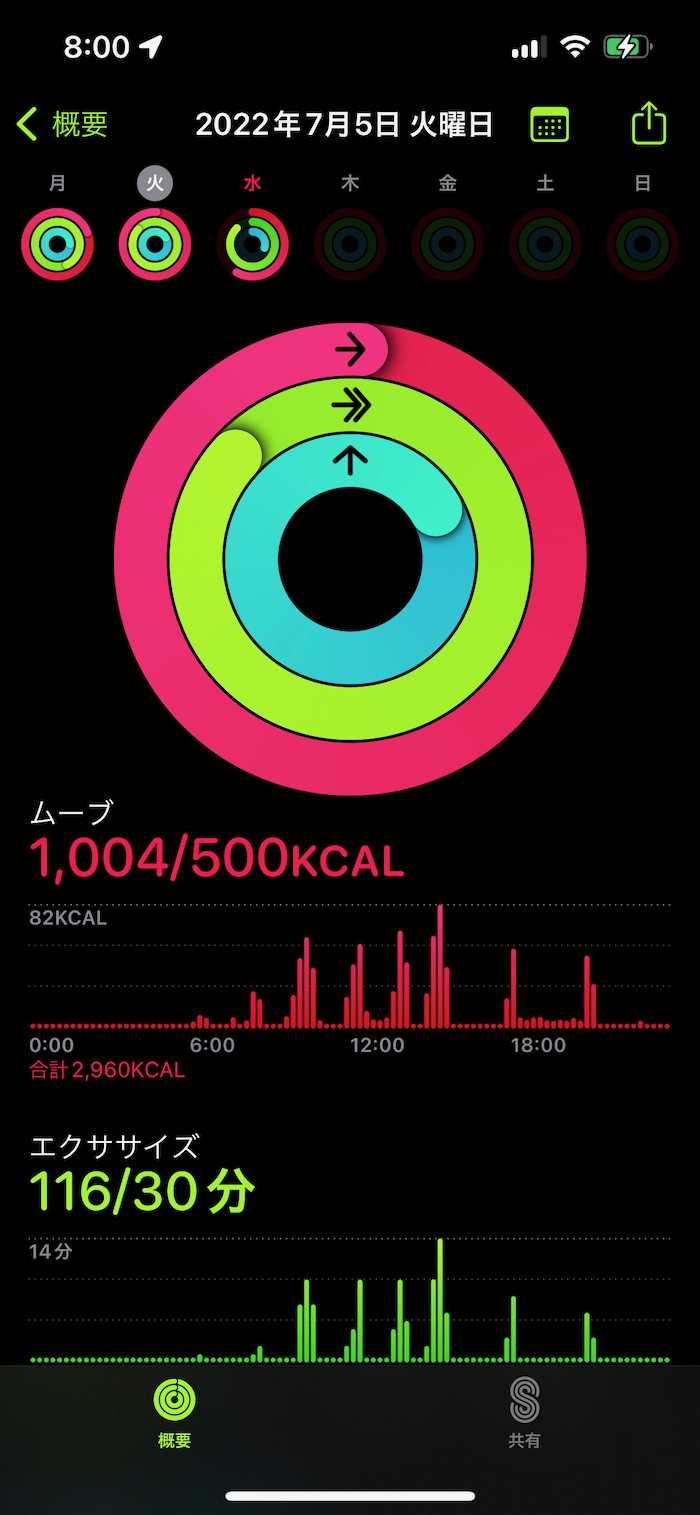Screen dimensions: 700x1515
Task: Go back to 概要
Action: coord(62,125)
